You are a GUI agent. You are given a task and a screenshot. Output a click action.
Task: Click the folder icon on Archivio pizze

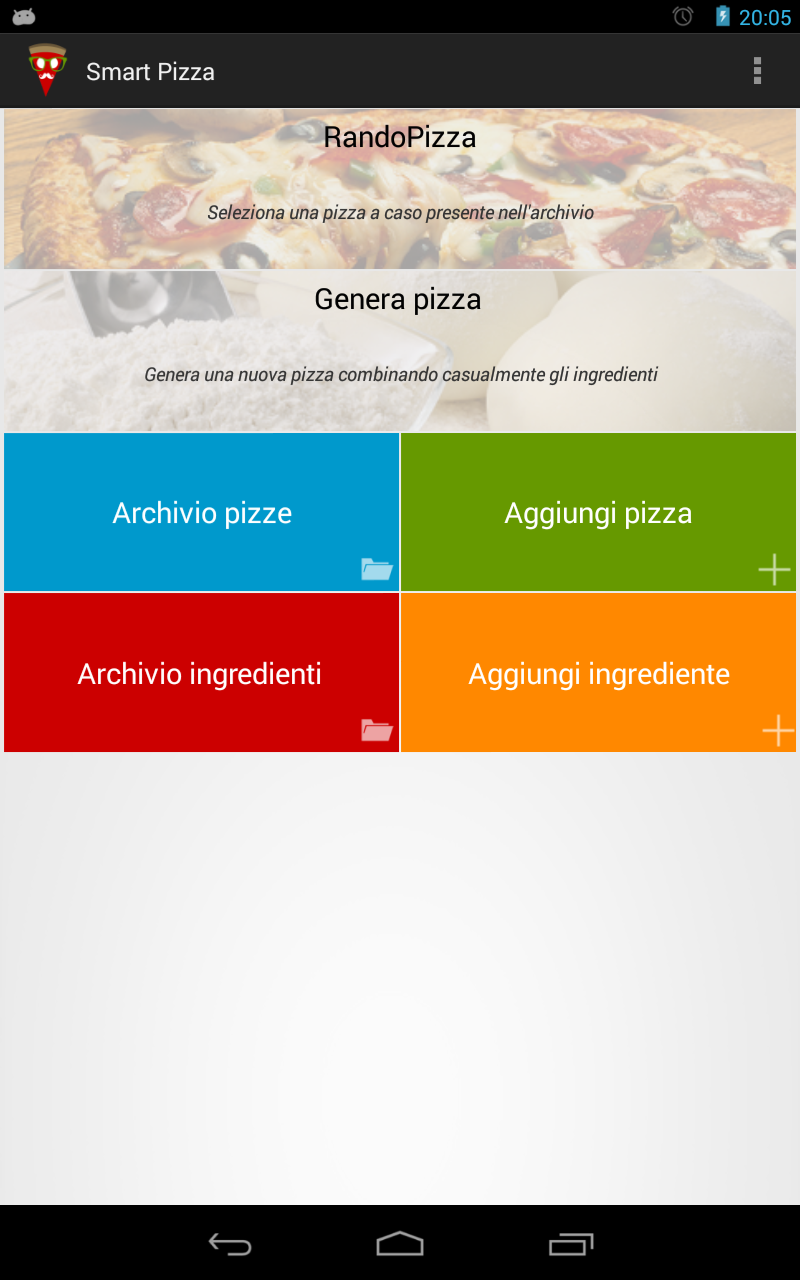(377, 569)
